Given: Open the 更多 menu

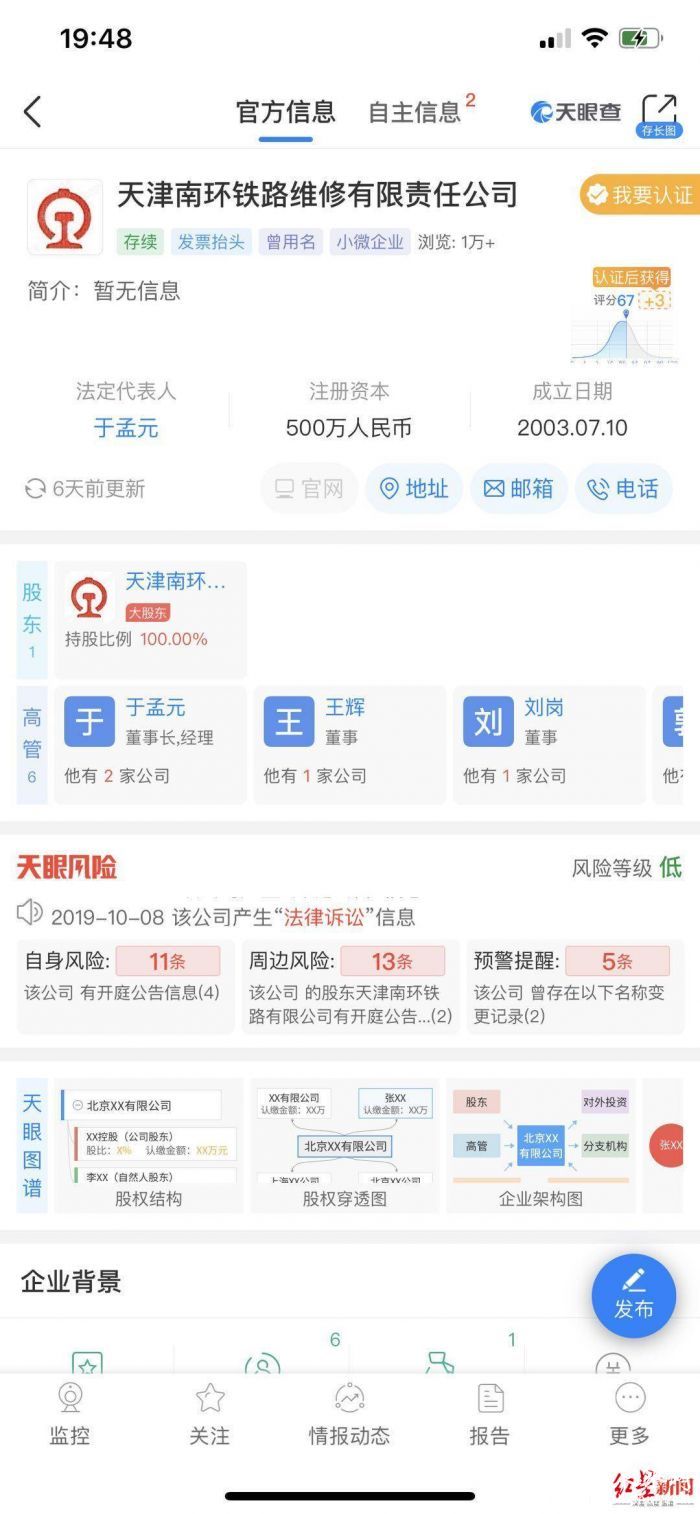Looking at the screenshot, I should pyautogui.click(x=630, y=1413).
